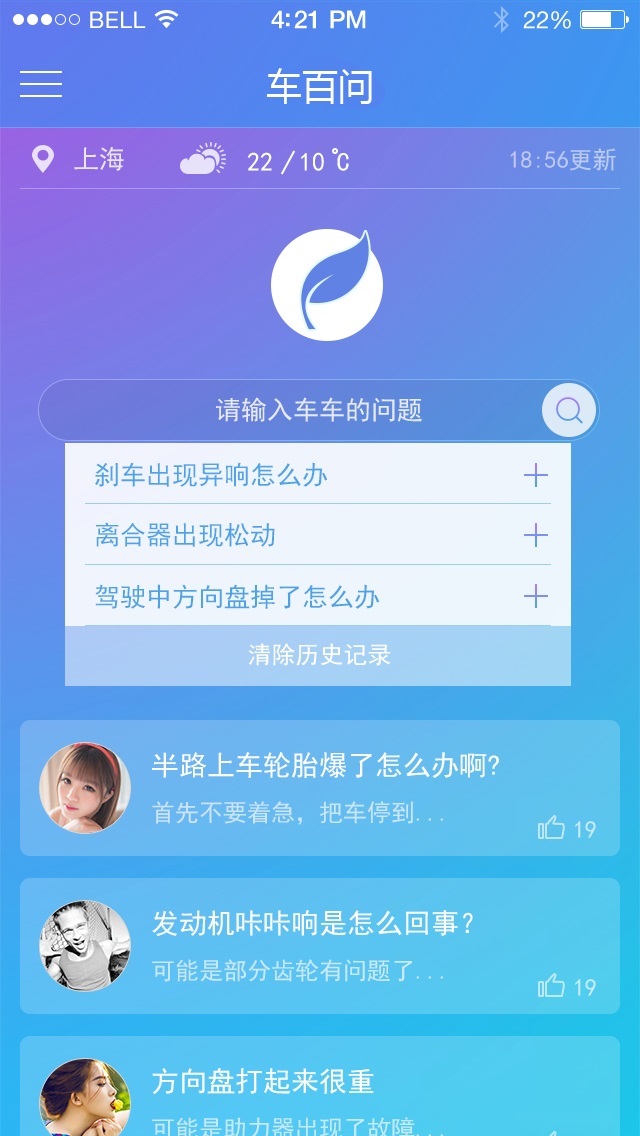The height and width of the screenshot is (1136, 640).
Task: Select history item 离合器出现松动
Action: click(185, 536)
